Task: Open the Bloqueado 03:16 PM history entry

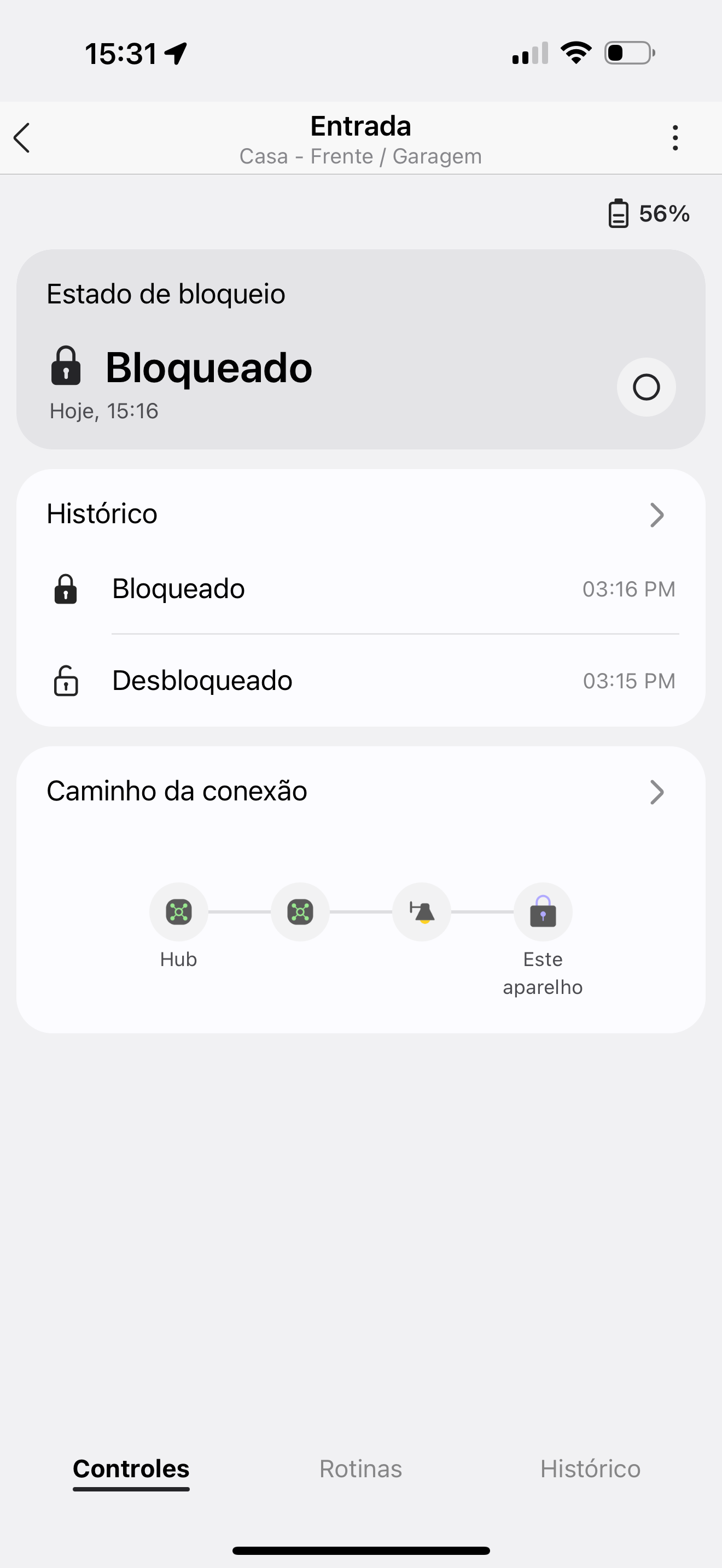Action: 360,589
